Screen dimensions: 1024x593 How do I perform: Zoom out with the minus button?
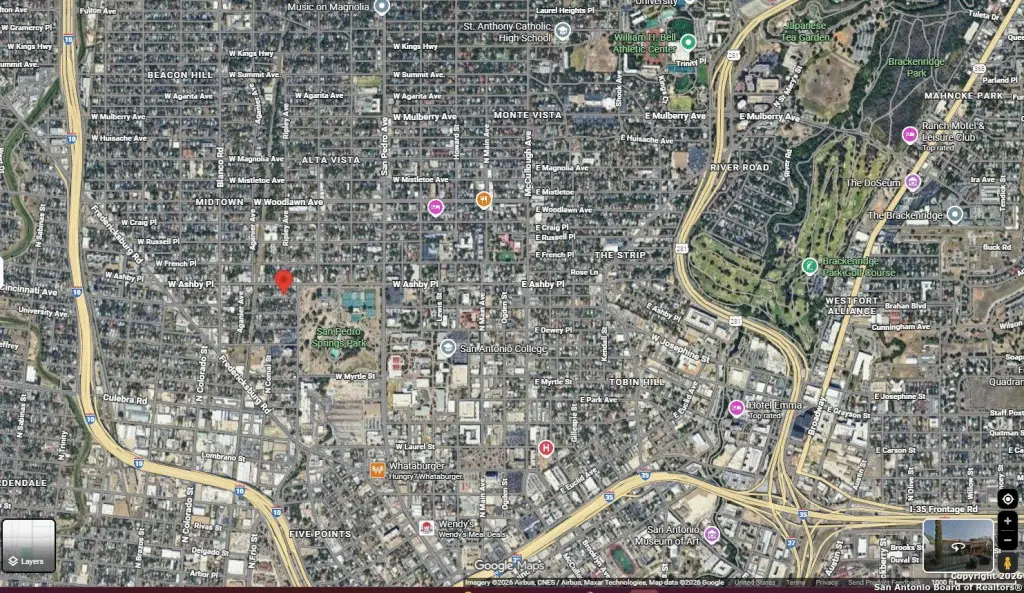(x=1008, y=540)
